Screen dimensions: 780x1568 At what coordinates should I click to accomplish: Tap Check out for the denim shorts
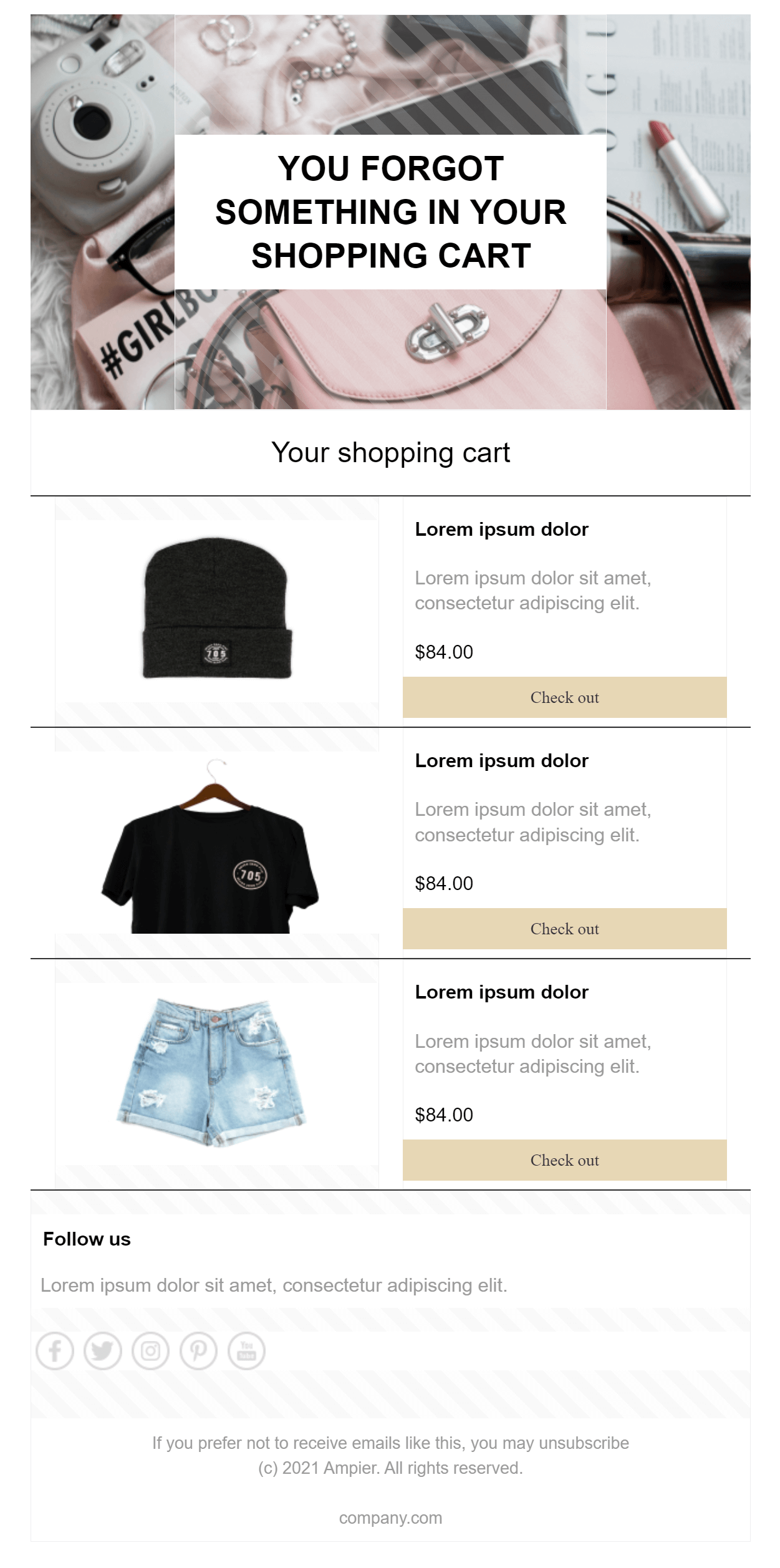tap(564, 1160)
